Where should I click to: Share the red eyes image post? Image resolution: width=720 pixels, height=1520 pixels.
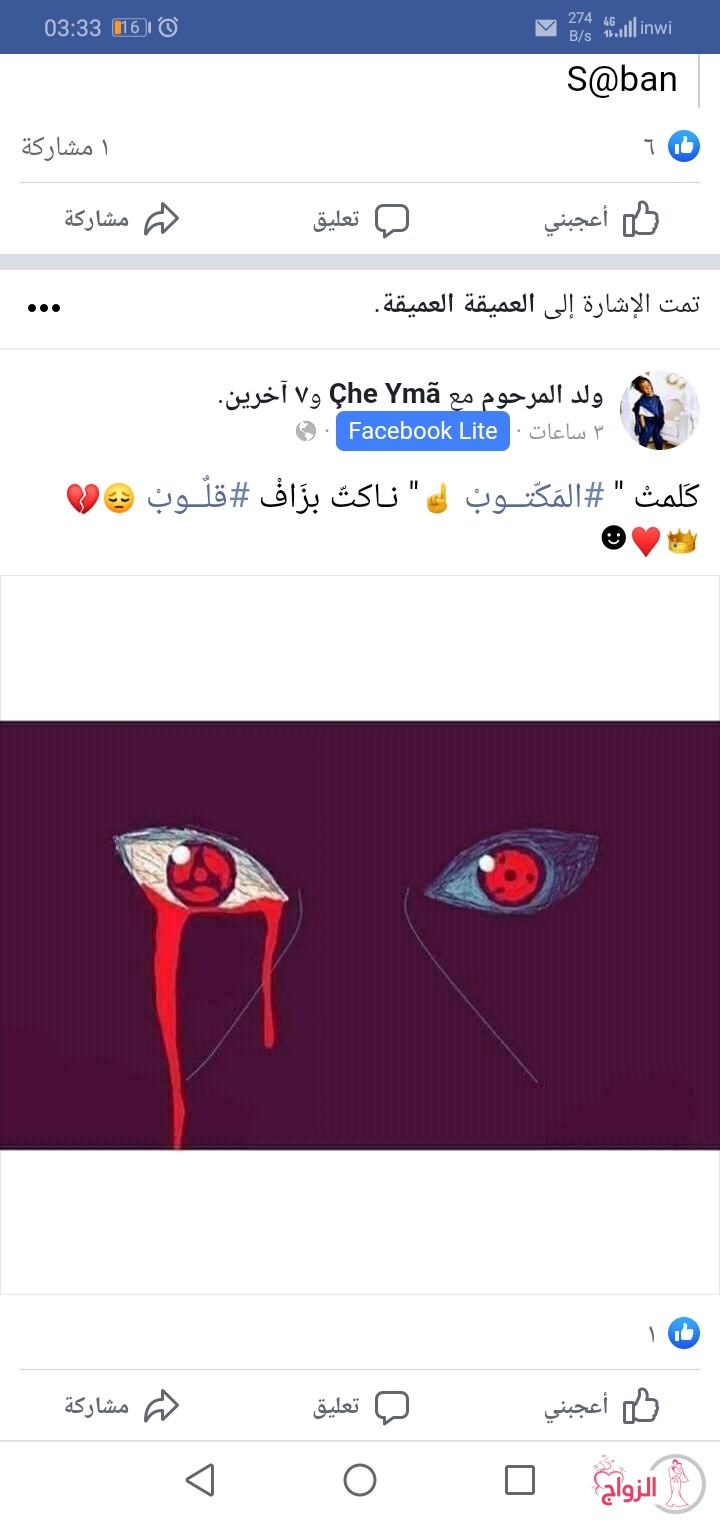[x=121, y=1406]
